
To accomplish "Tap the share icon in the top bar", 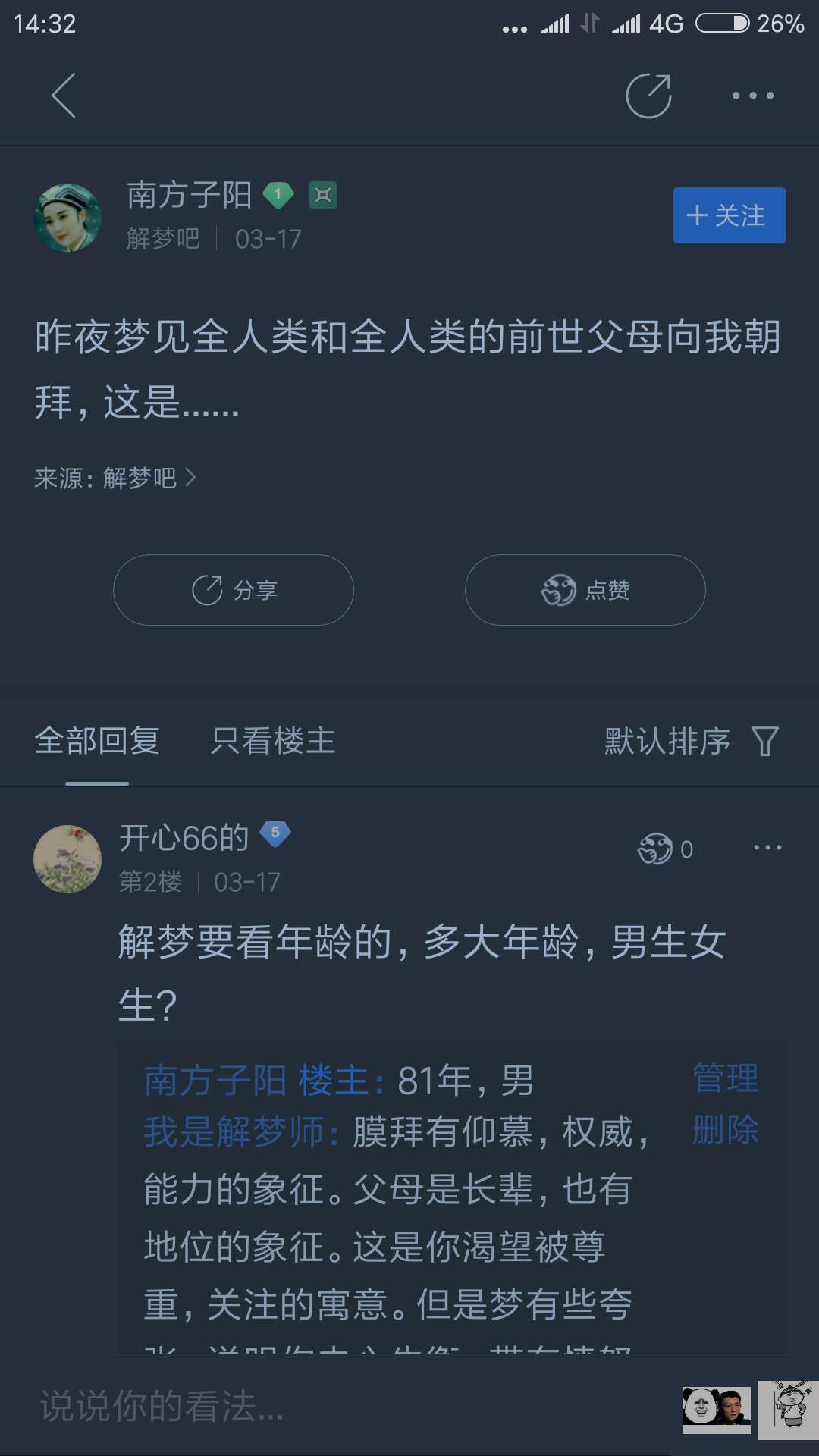I will tap(648, 96).
